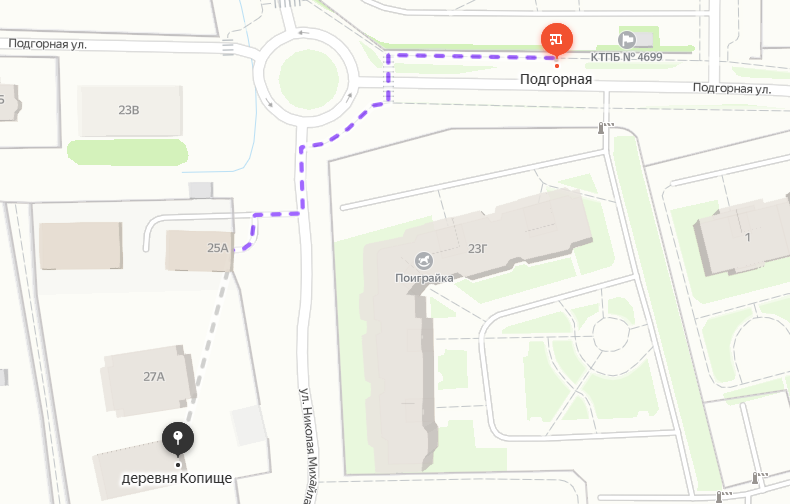Open the Поиграйка place marker
790x504 pixels.
pyautogui.click(x=424, y=260)
